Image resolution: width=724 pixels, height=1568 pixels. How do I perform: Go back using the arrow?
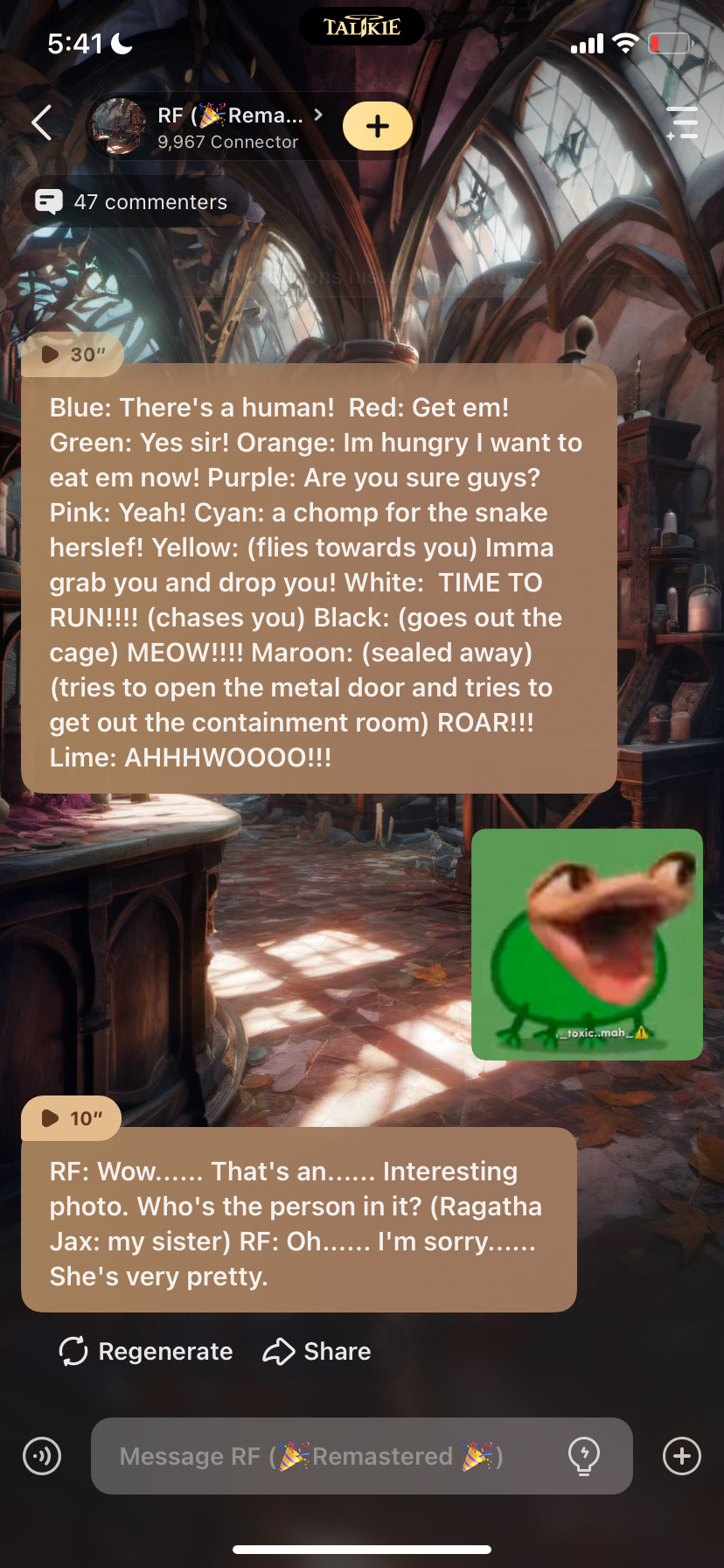pyautogui.click(x=41, y=122)
